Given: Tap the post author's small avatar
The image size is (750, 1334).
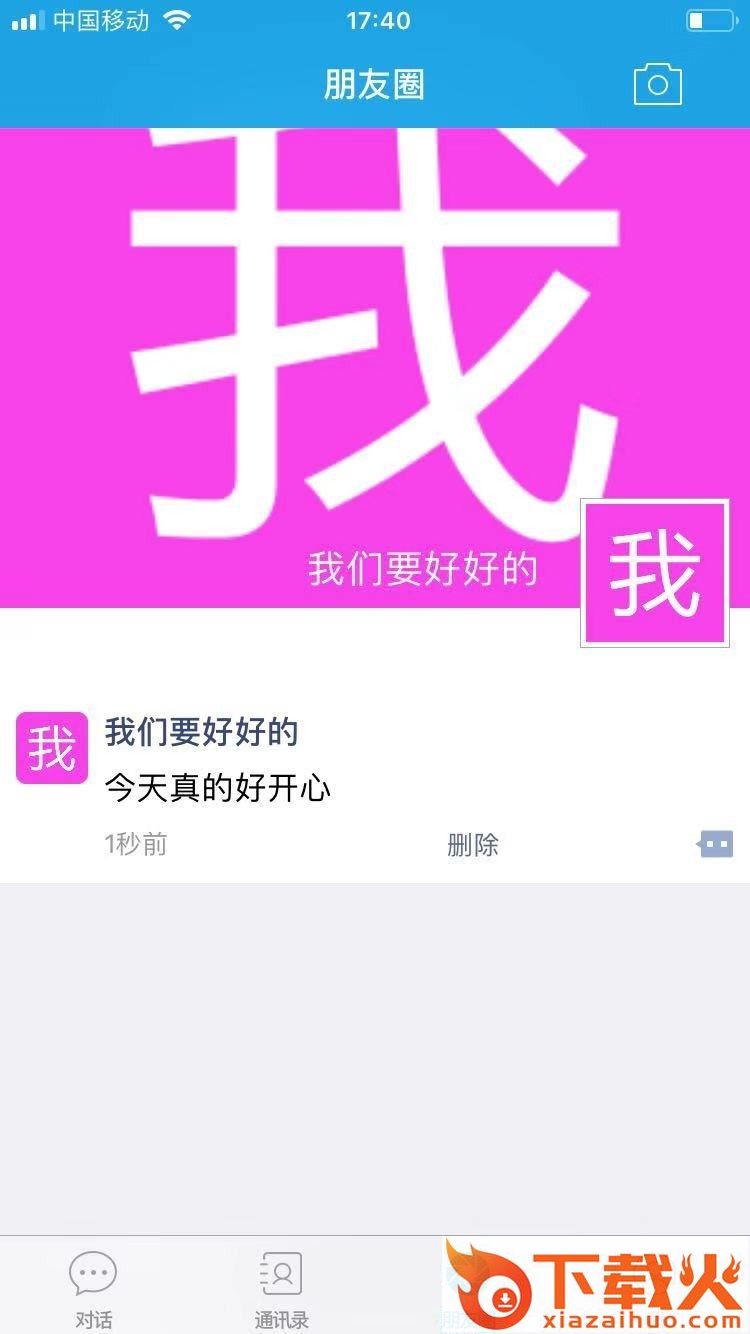Looking at the screenshot, I should coord(52,748).
